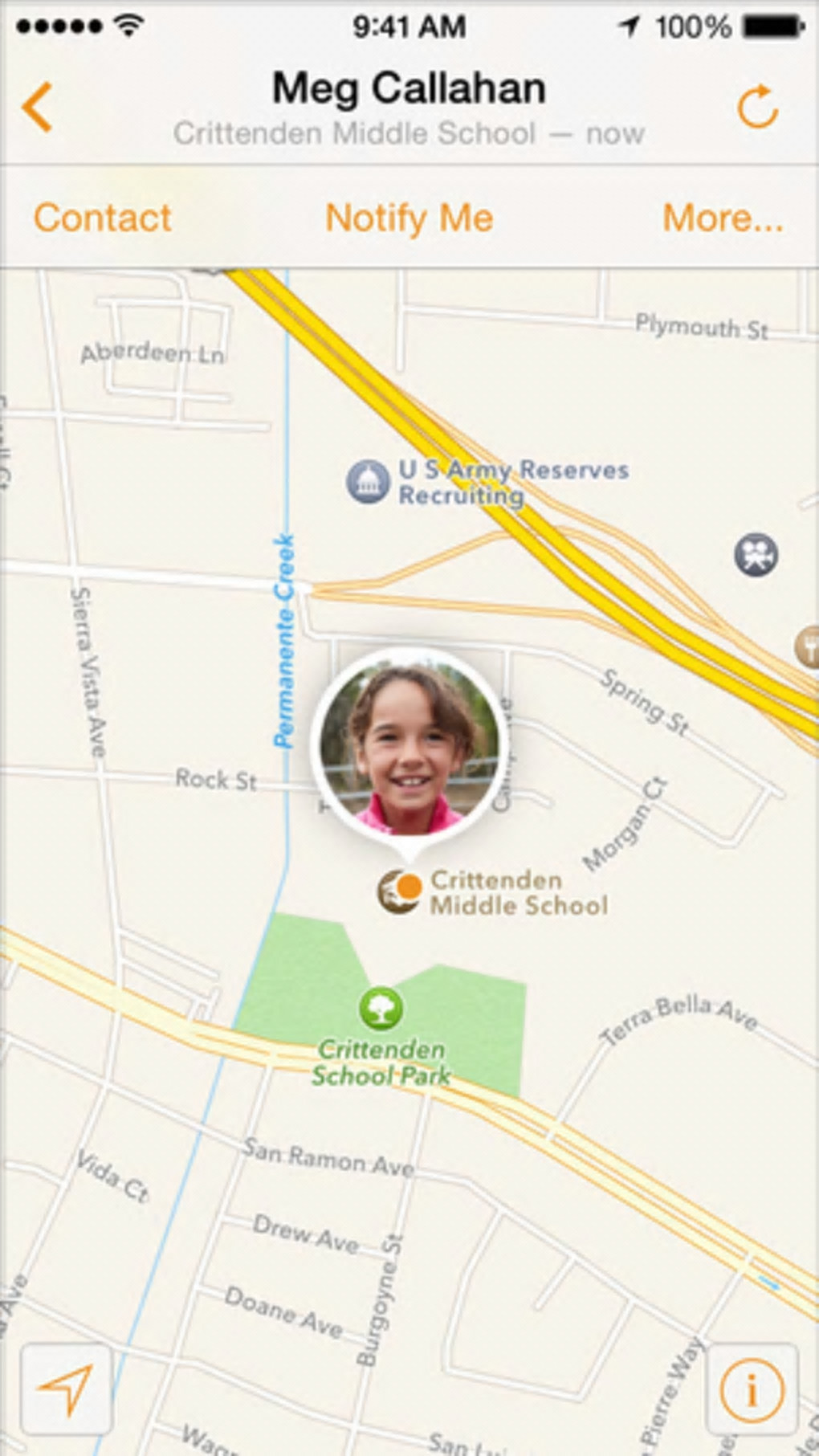Open map info settings
Image resolution: width=819 pixels, height=1456 pixels.
tap(751, 1389)
